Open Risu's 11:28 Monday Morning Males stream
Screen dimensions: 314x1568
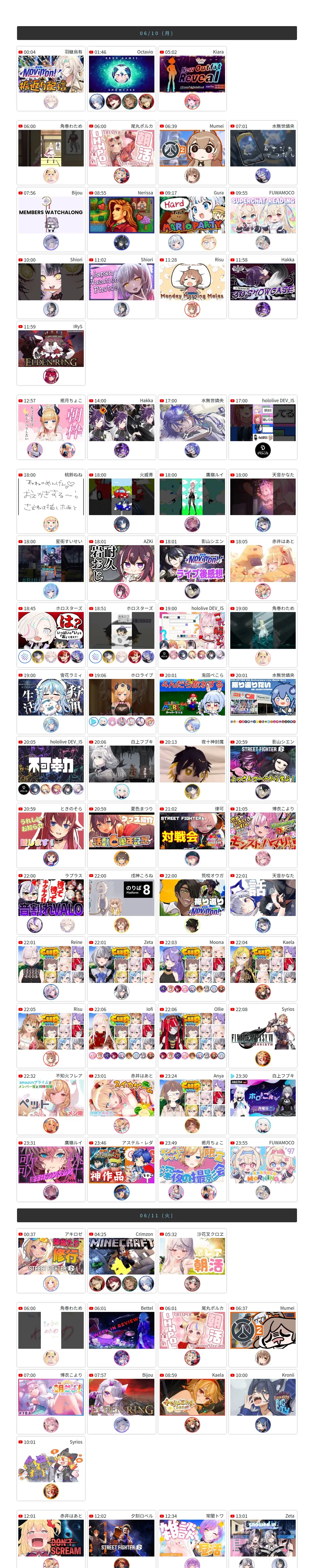pyautogui.click(x=192, y=282)
